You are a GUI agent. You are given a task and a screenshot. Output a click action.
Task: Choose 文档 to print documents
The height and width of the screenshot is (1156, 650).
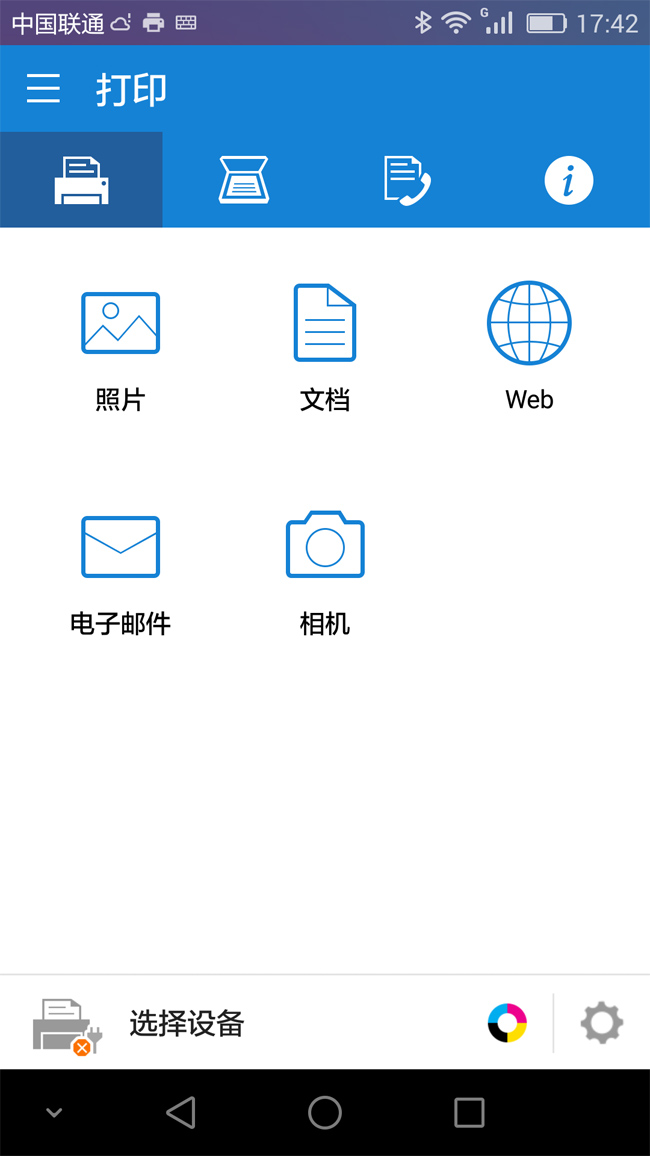click(325, 347)
